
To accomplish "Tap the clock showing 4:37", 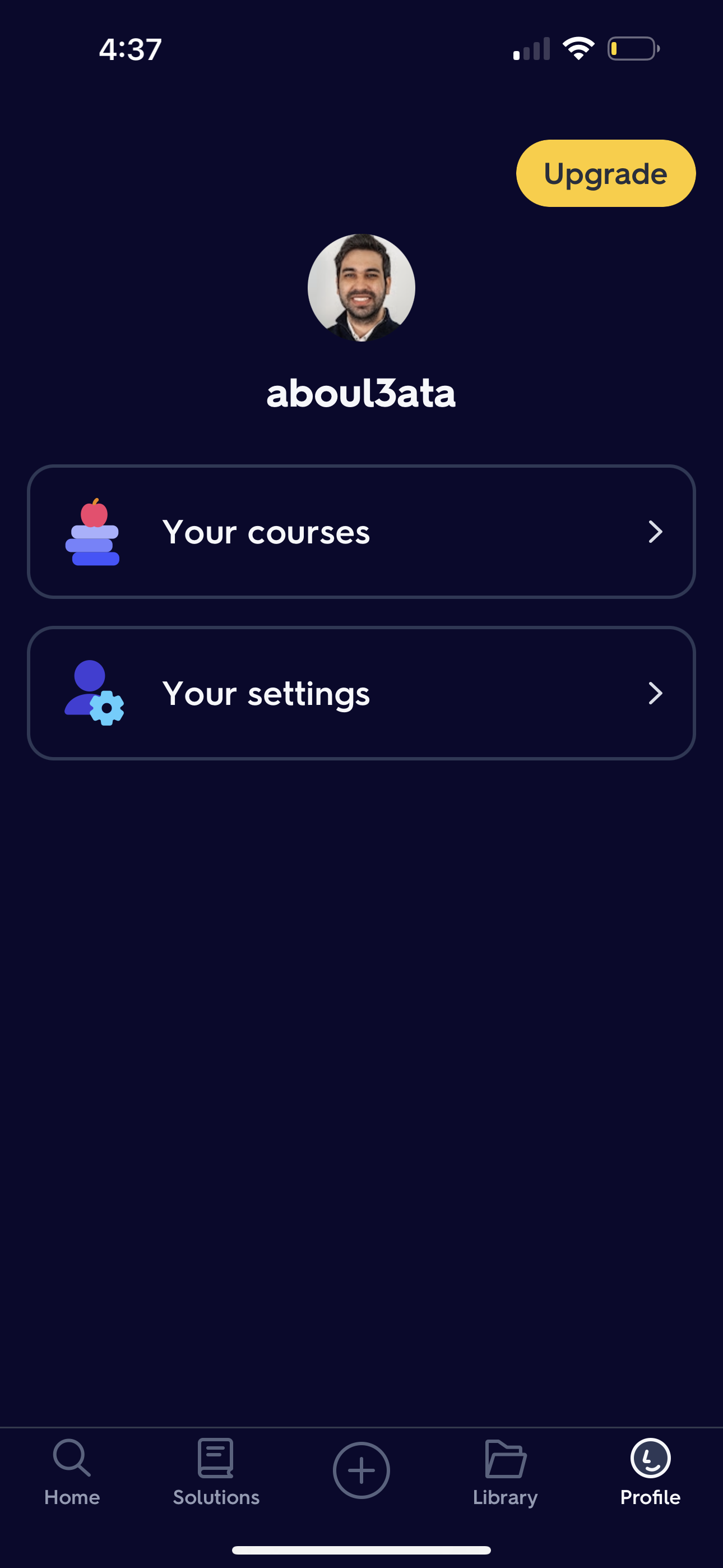I will click(130, 50).
